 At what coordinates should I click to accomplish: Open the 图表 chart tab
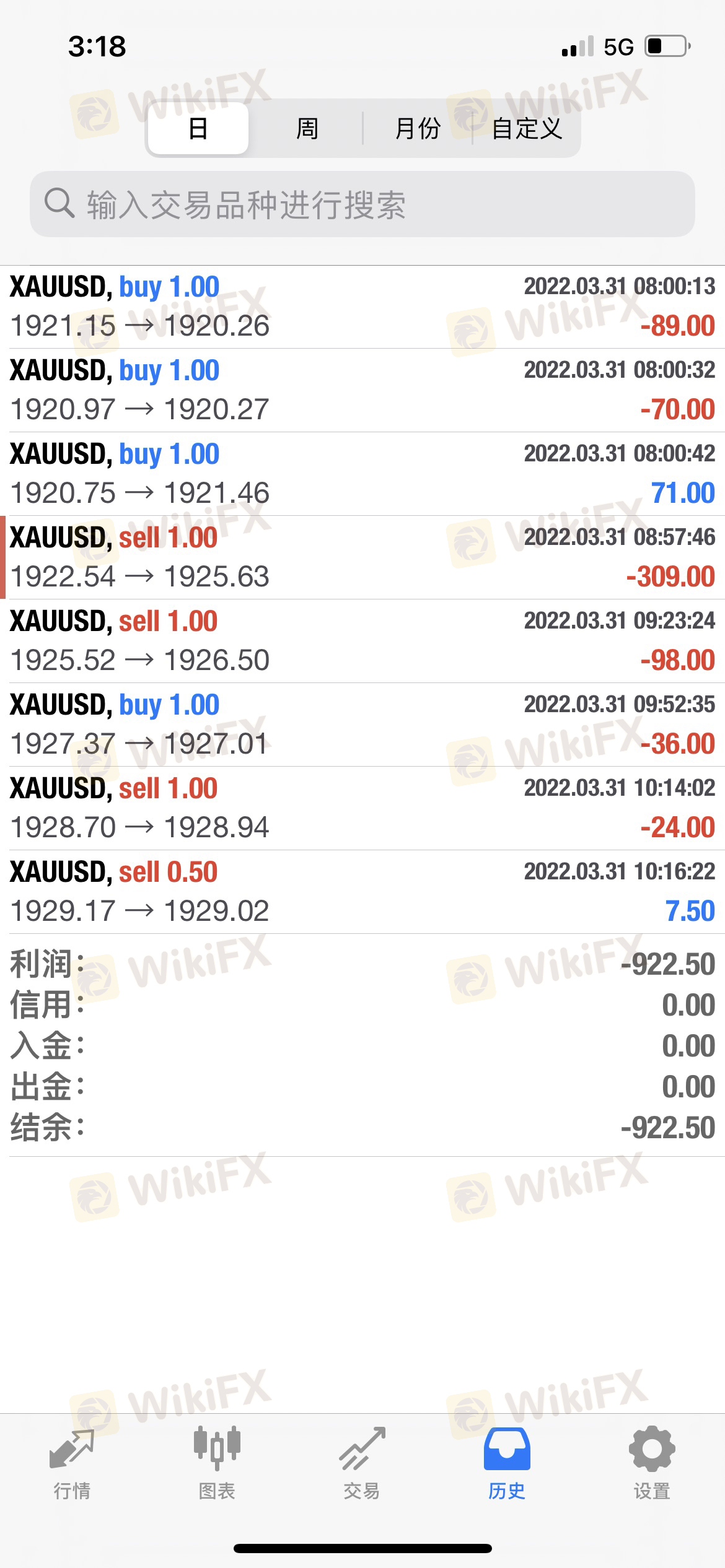pos(217,1464)
